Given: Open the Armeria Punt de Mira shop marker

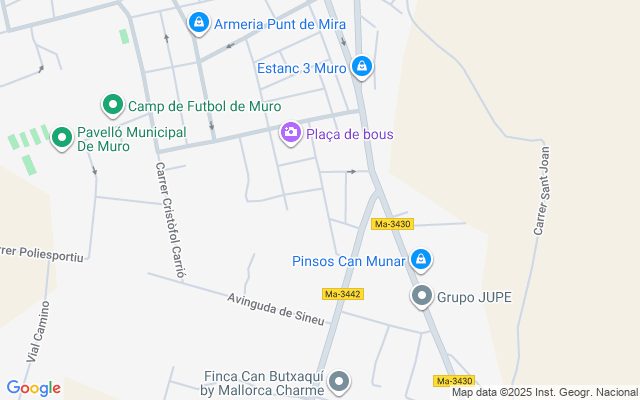Looking at the screenshot, I should (199, 22).
